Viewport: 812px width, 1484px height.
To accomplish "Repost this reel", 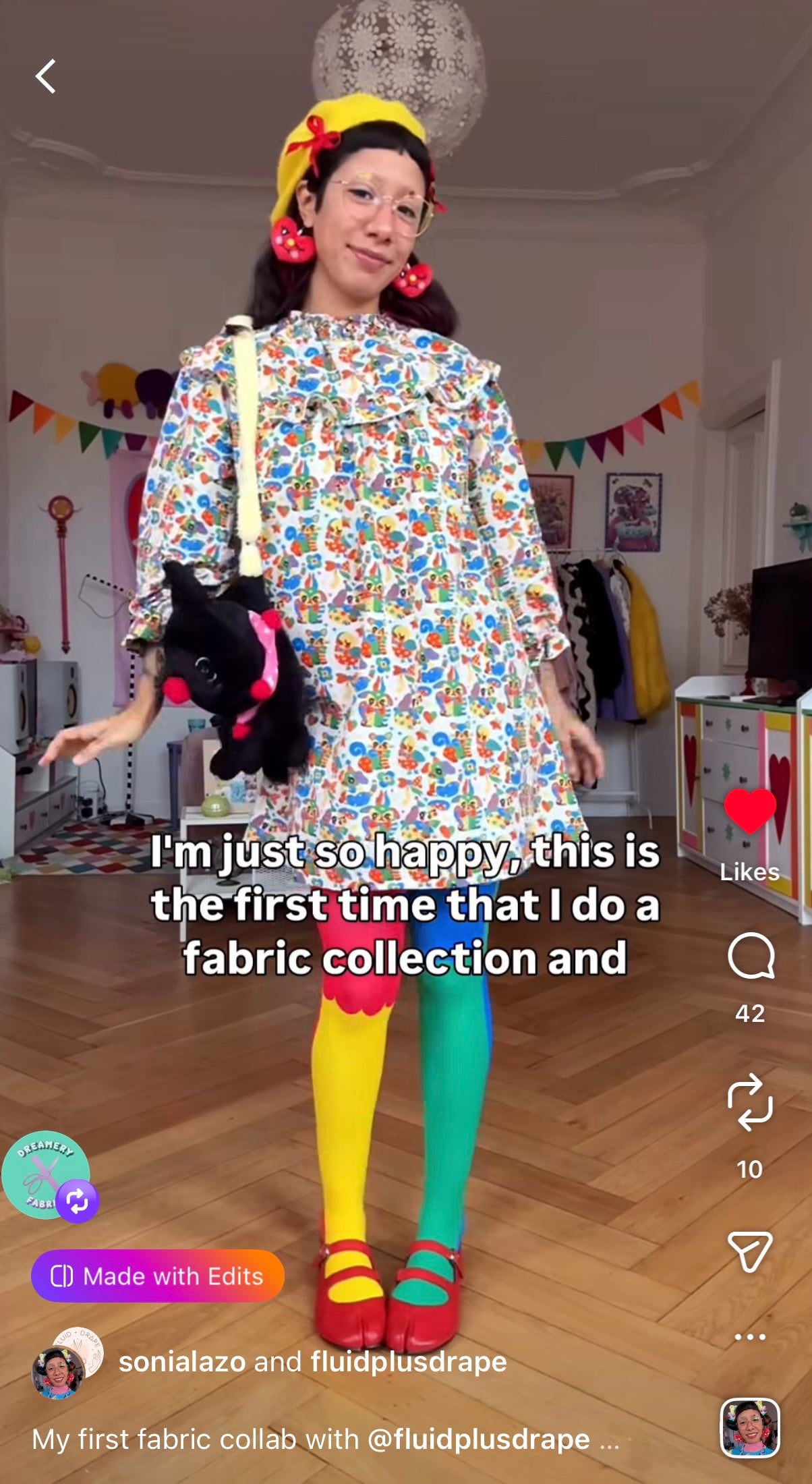I will click(x=750, y=1103).
